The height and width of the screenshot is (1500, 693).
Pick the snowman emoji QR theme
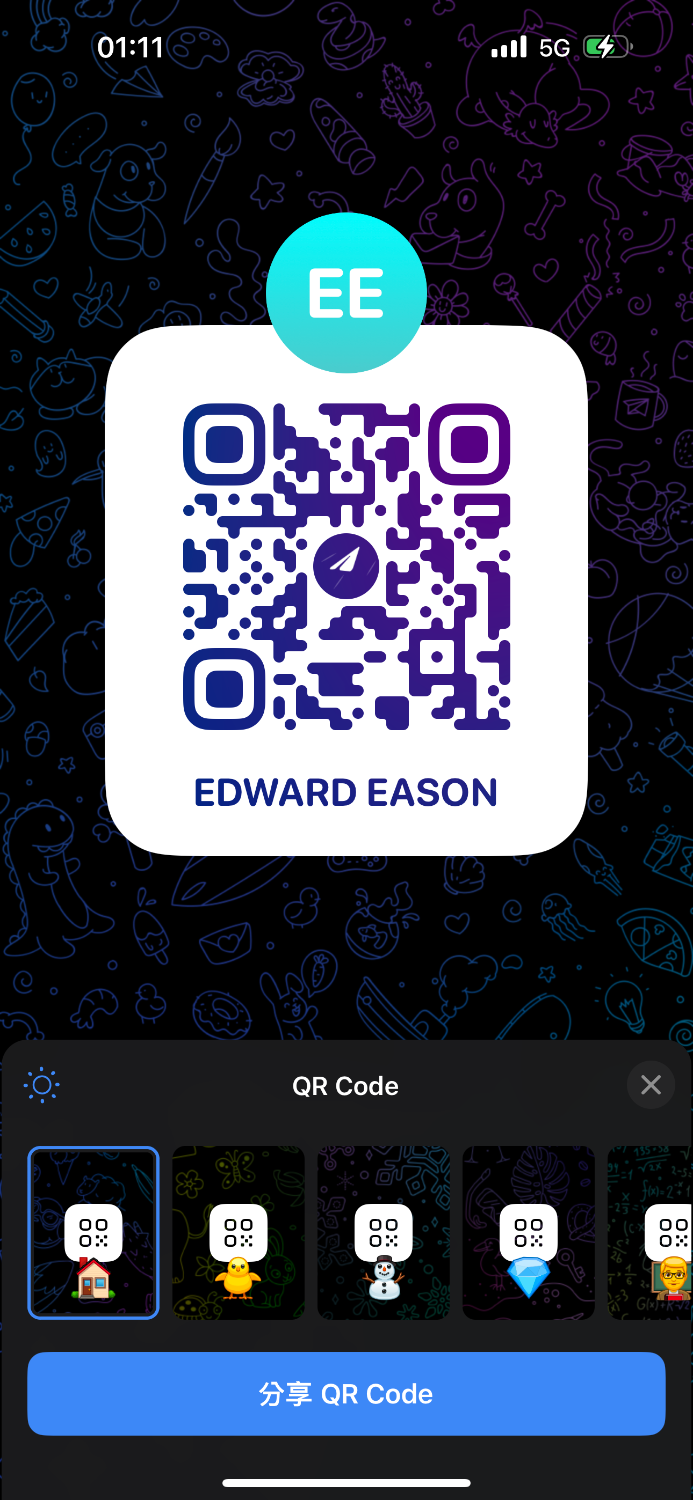click(x=383, y=1233)
